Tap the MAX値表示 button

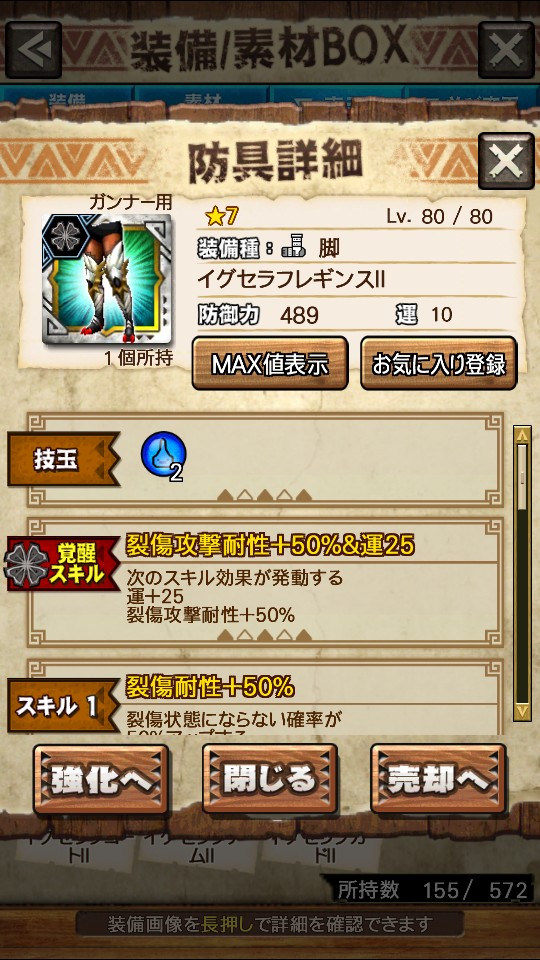pyautogui.click(x=270, y=364)
